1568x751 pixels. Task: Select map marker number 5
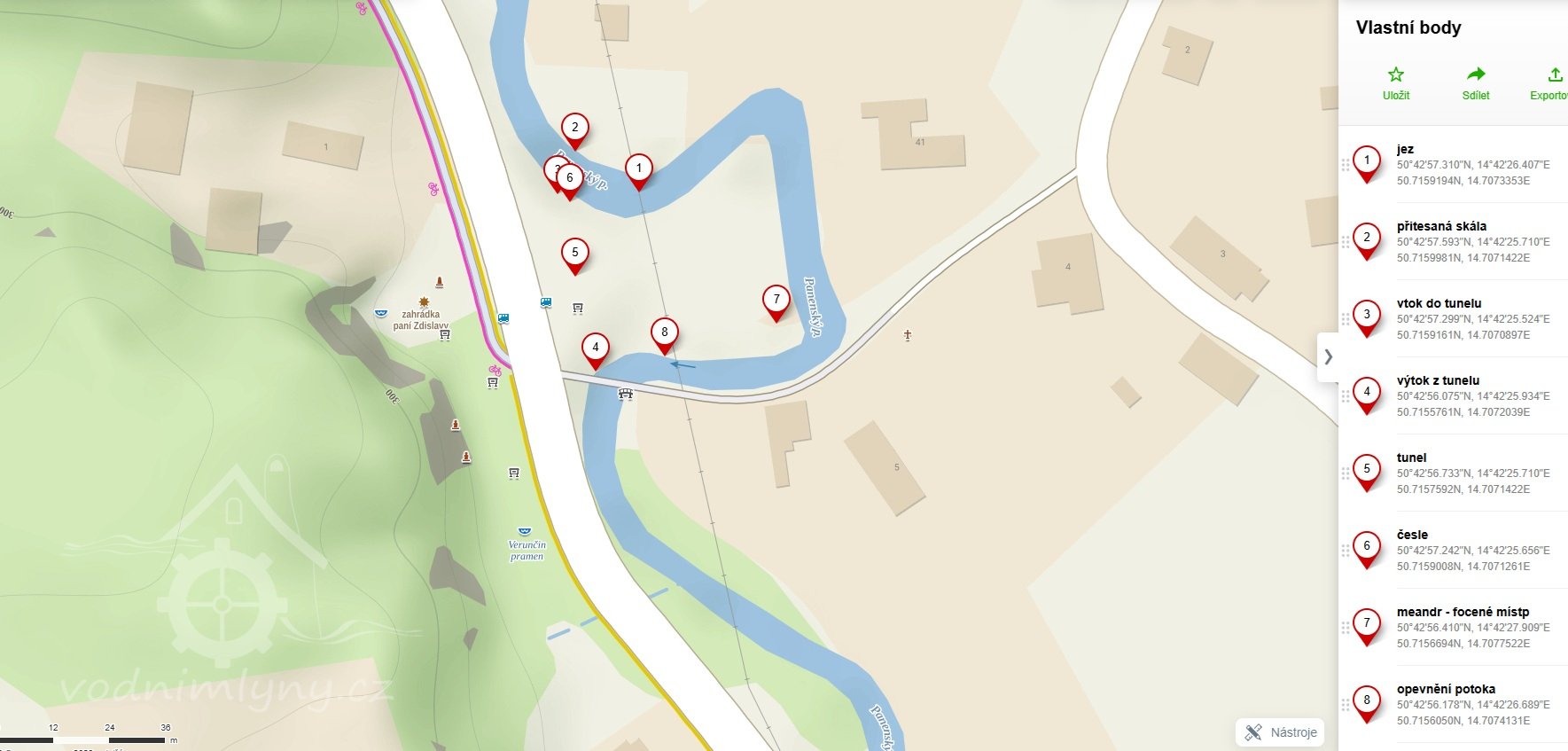pos(574,254)
